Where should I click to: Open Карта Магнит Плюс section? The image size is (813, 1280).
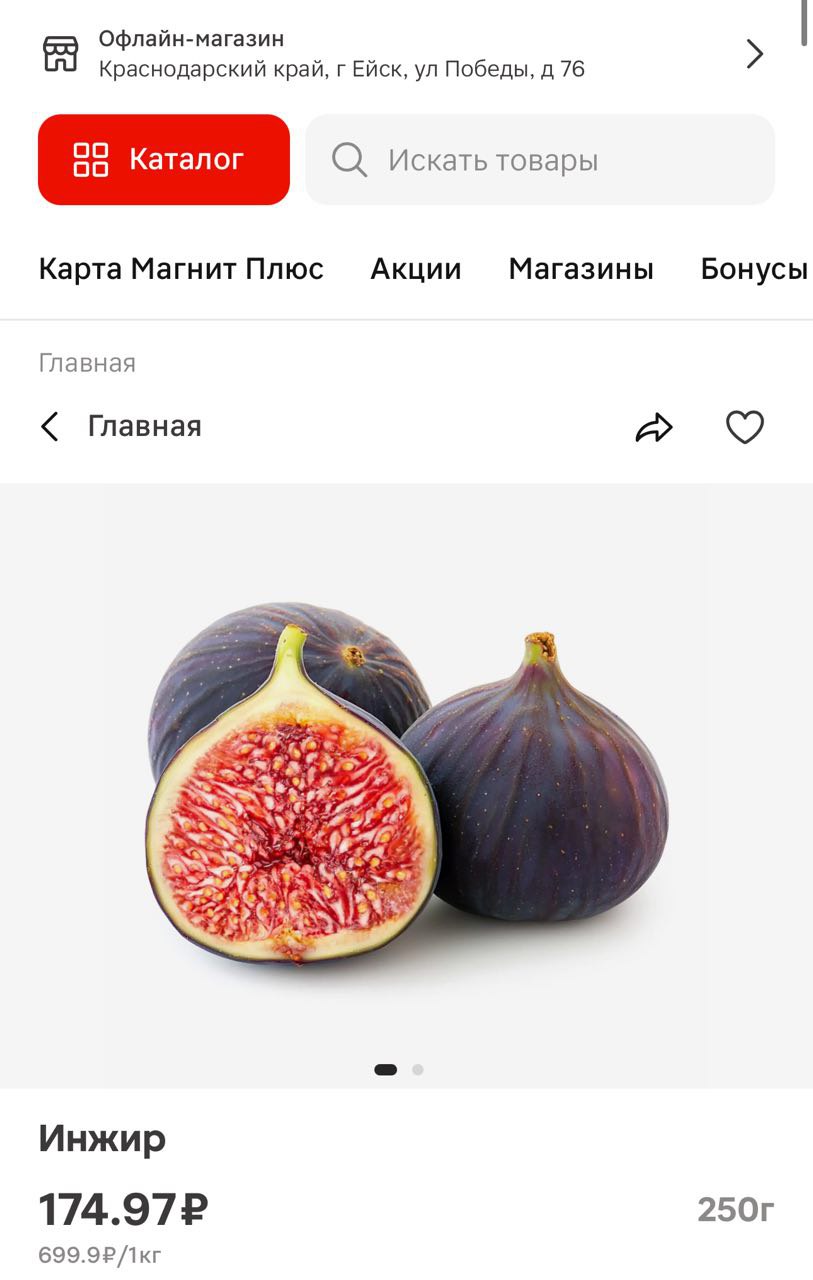[x=181, y=269]
